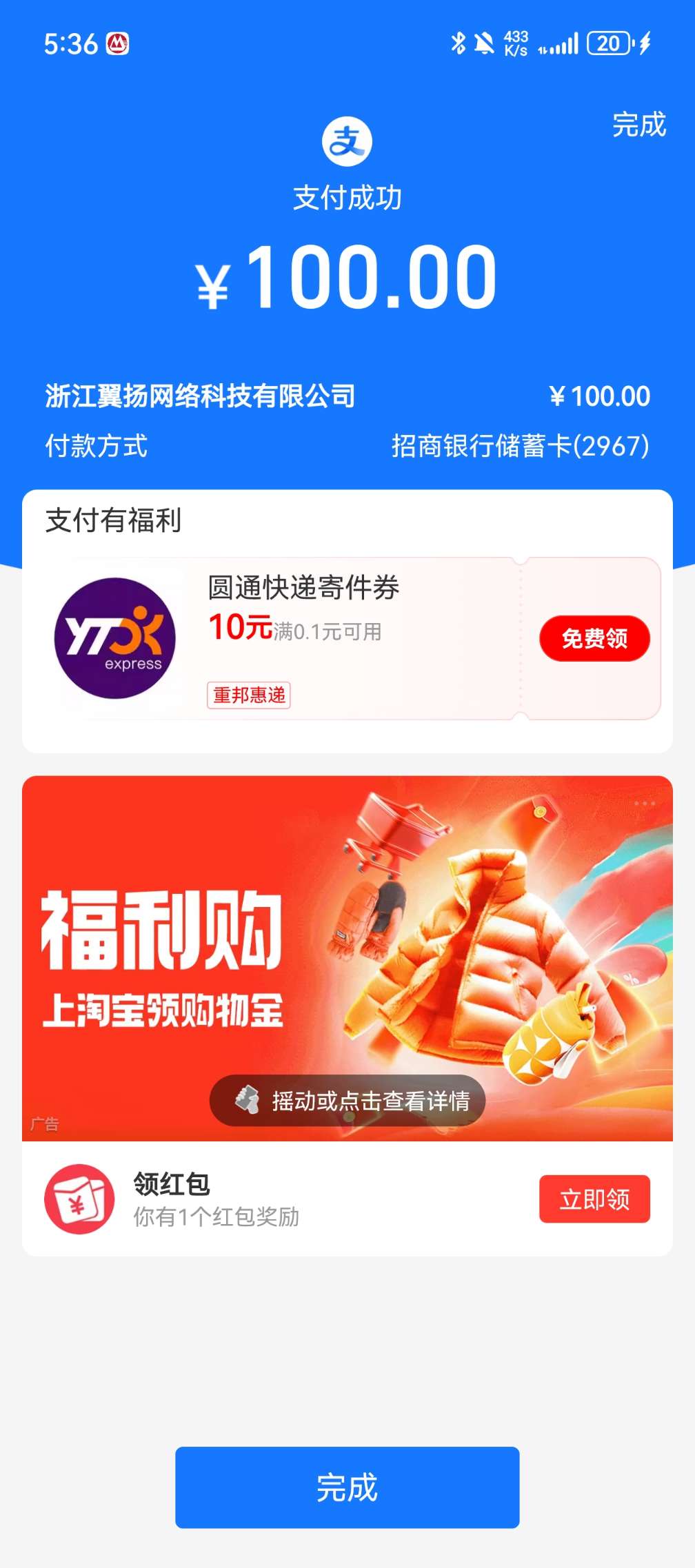
Task: Claim the red packet with 立即领
Action: pyautogui.click(x=594, y=1199)
